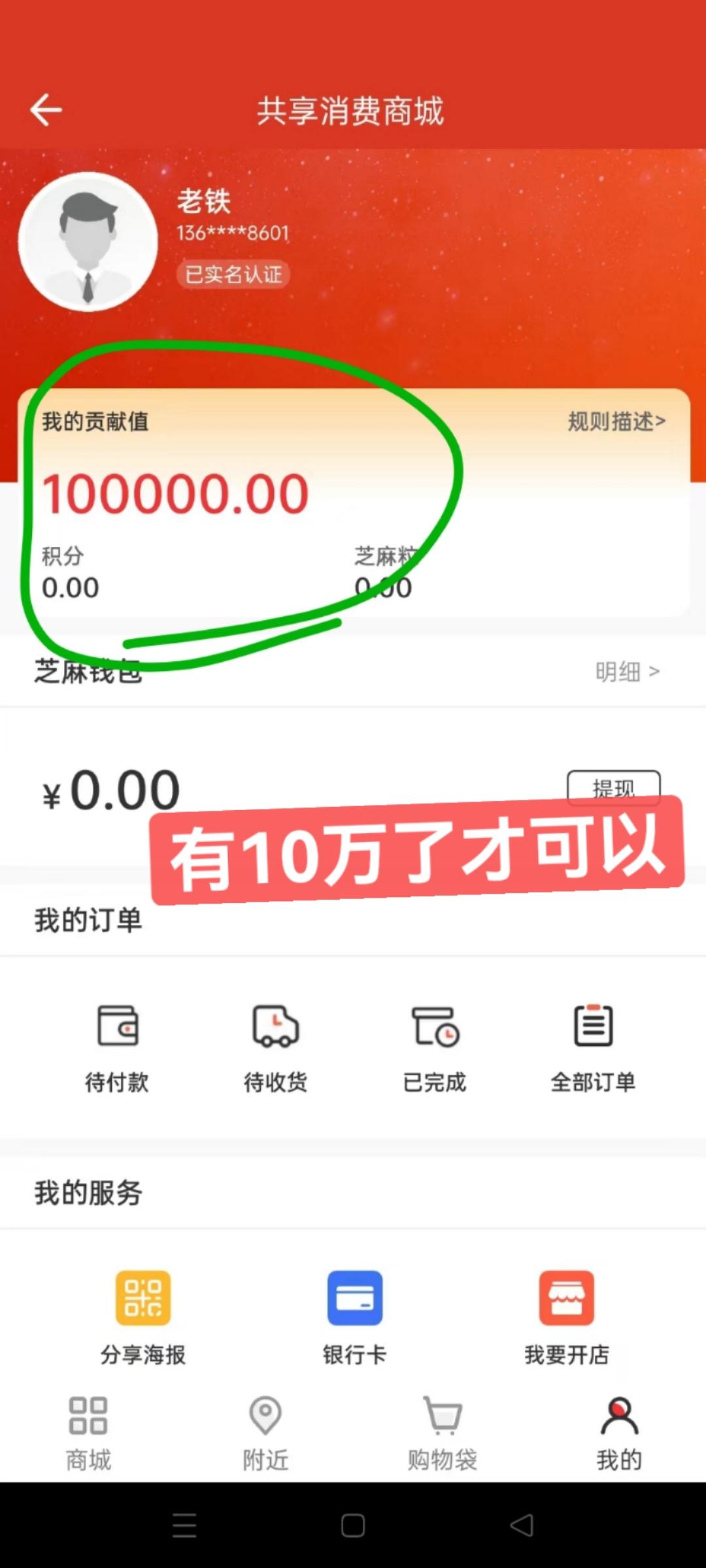
Task: Open the 购物袋 shopping bag tab
Action: click(x=443, y=1433)
